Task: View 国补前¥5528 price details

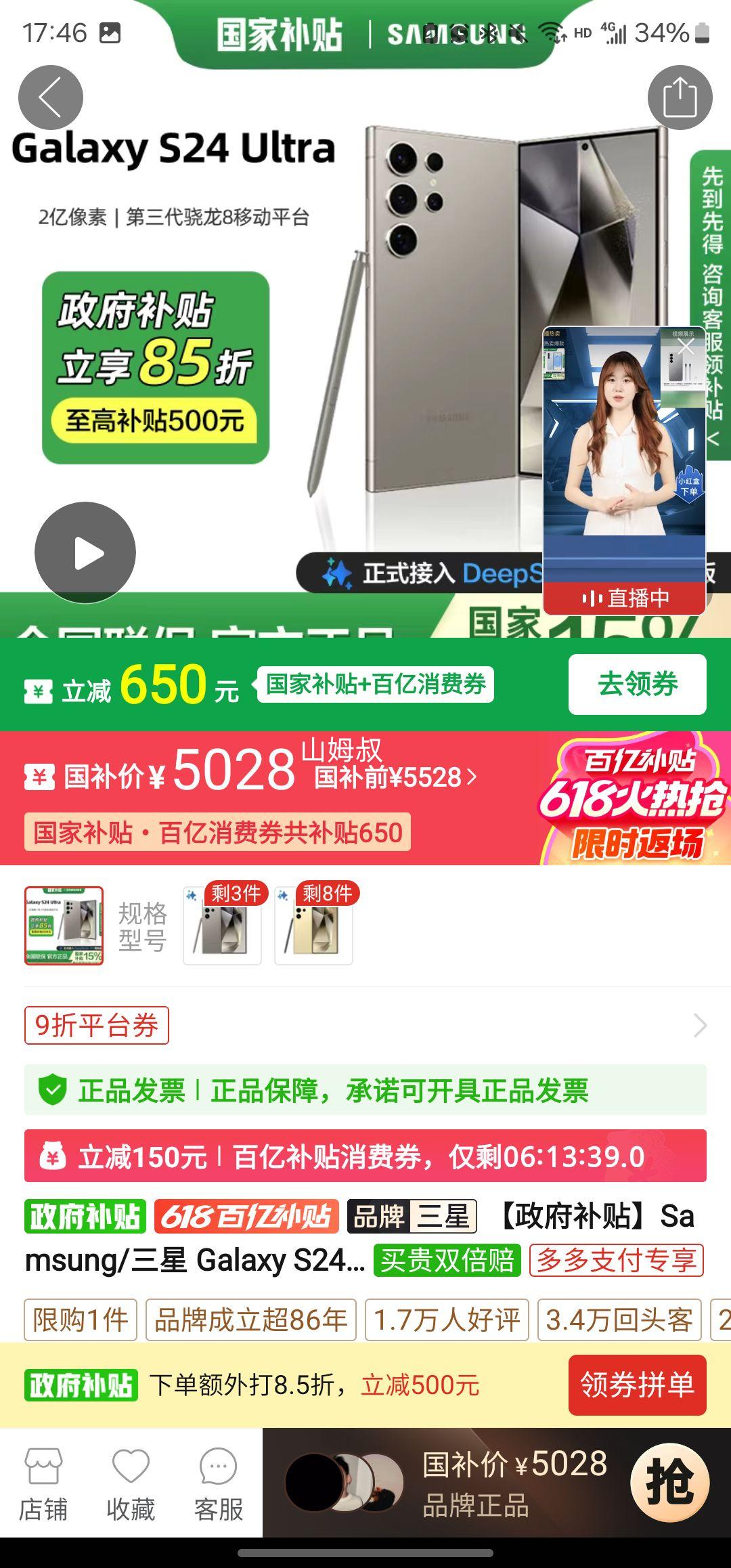Action: (395, 777)
